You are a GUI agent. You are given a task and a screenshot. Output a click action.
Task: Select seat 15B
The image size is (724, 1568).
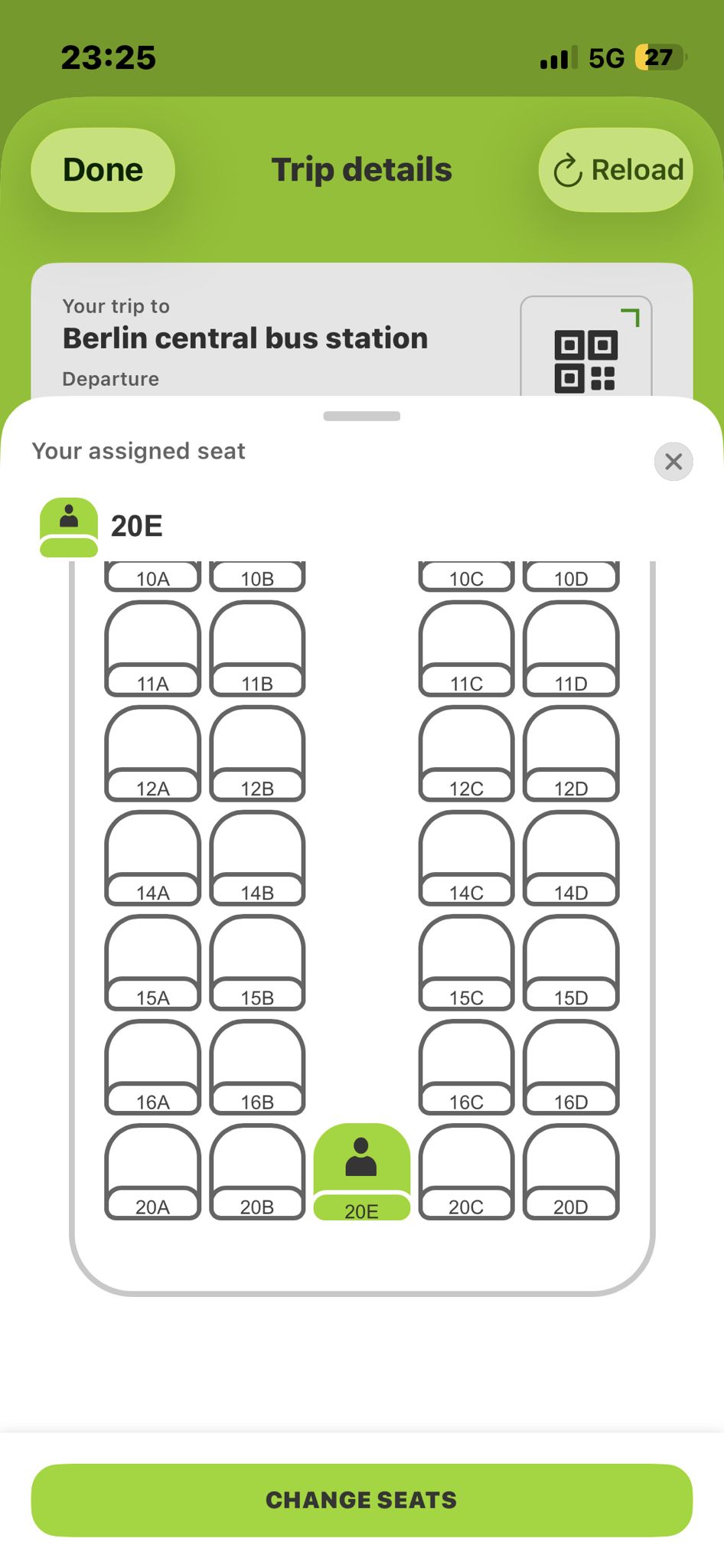point(257,963)
